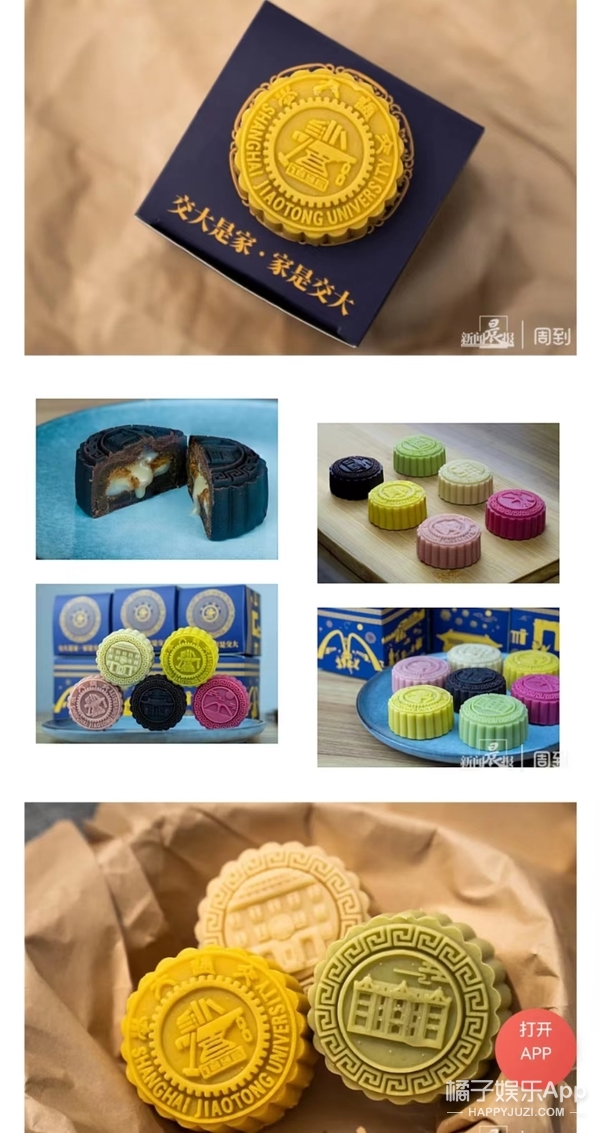Image resolution: width=600 pixels, height=1133 pixels.
Task: Open the mooncakes on blue plate photo
Action: click(x=438, y=687)
